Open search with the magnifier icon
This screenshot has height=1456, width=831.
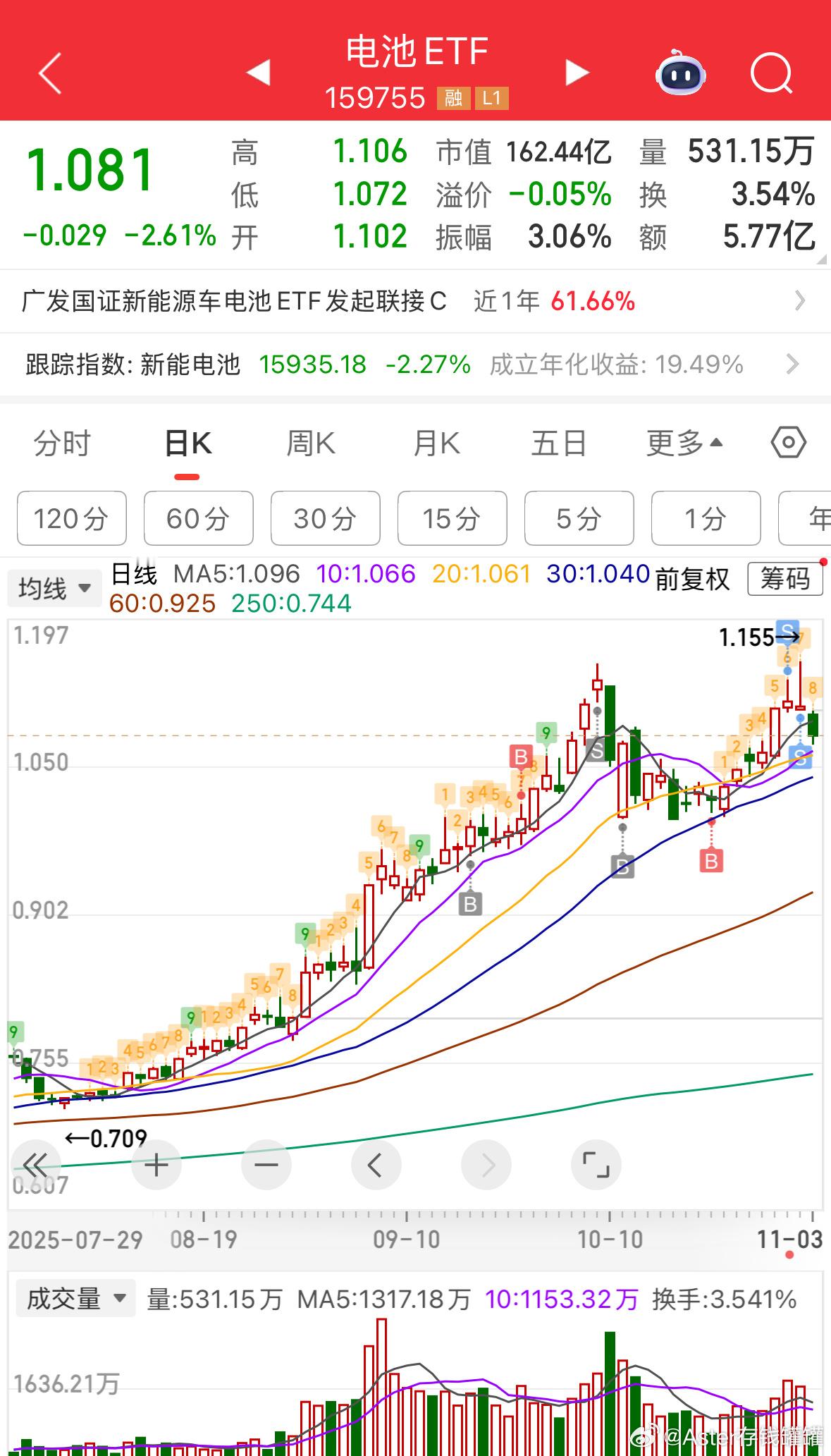pos(772,73)
